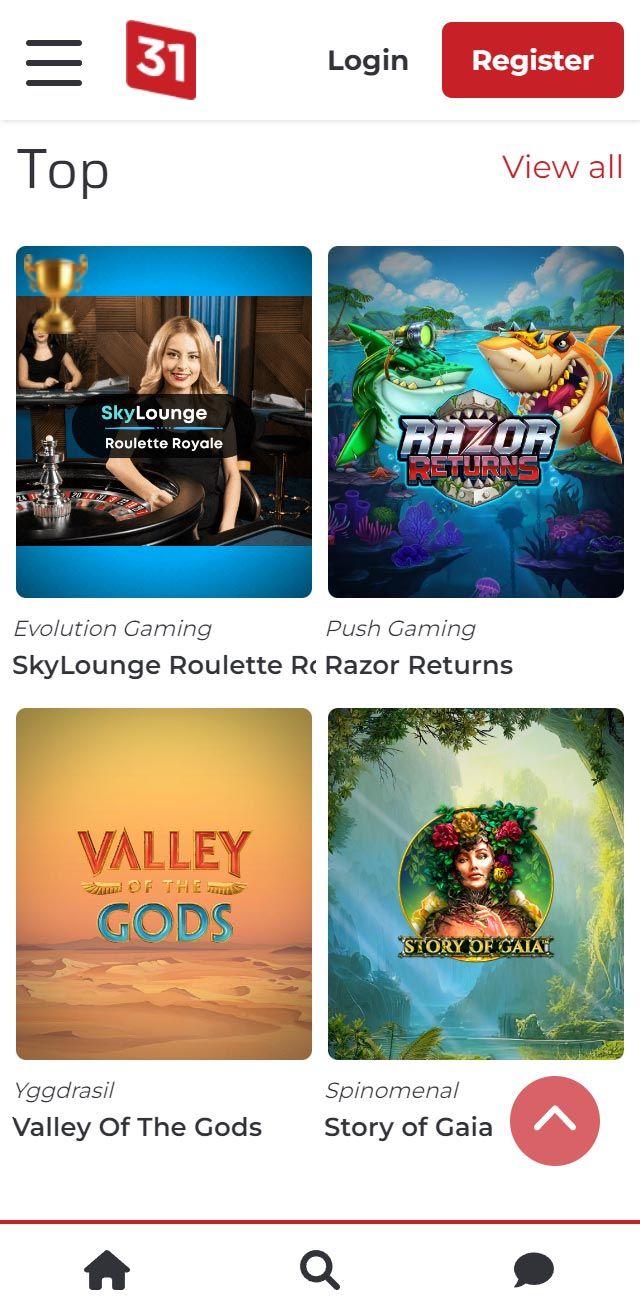Go to the home tab

pos(107,1271)
